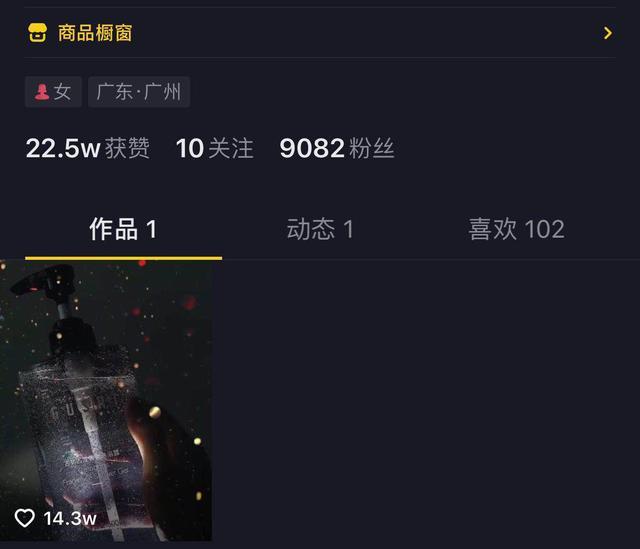Viewport: 640px width, 549px height.
Task: Switch to the 喜欢 102 tab
Action: pyautogui.click(x=516, y=229)
